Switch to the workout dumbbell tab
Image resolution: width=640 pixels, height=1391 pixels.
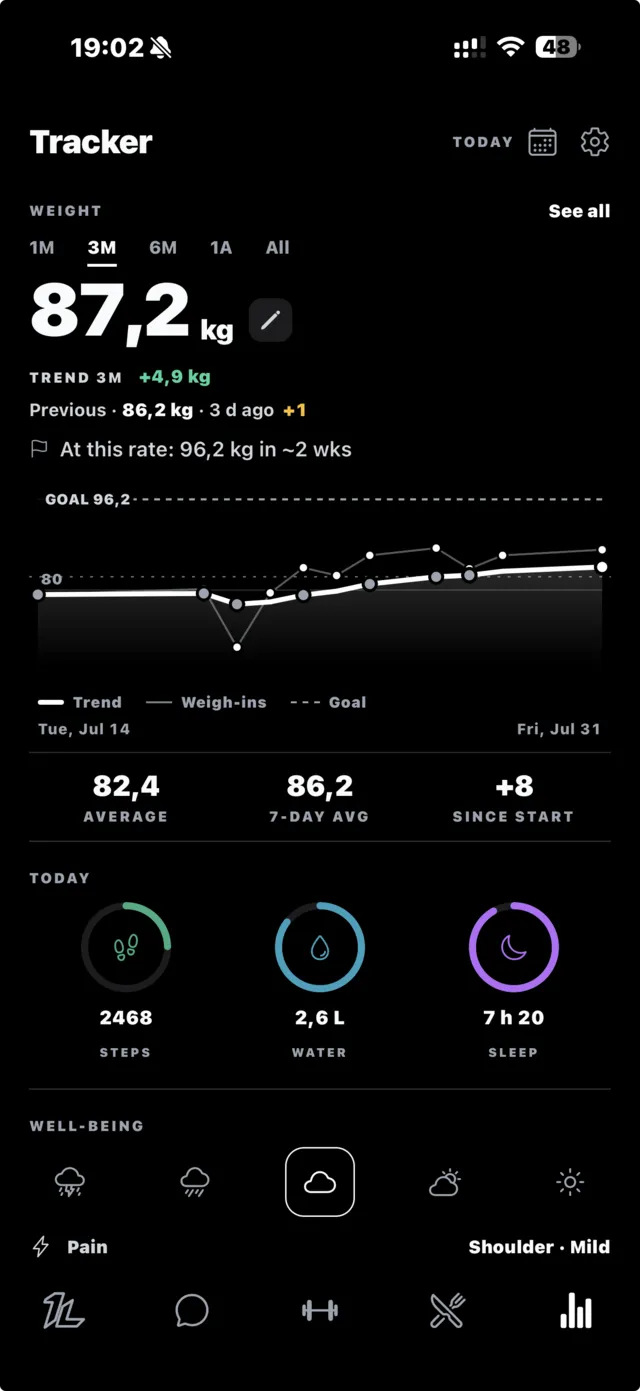click(x=320, y=1310)
